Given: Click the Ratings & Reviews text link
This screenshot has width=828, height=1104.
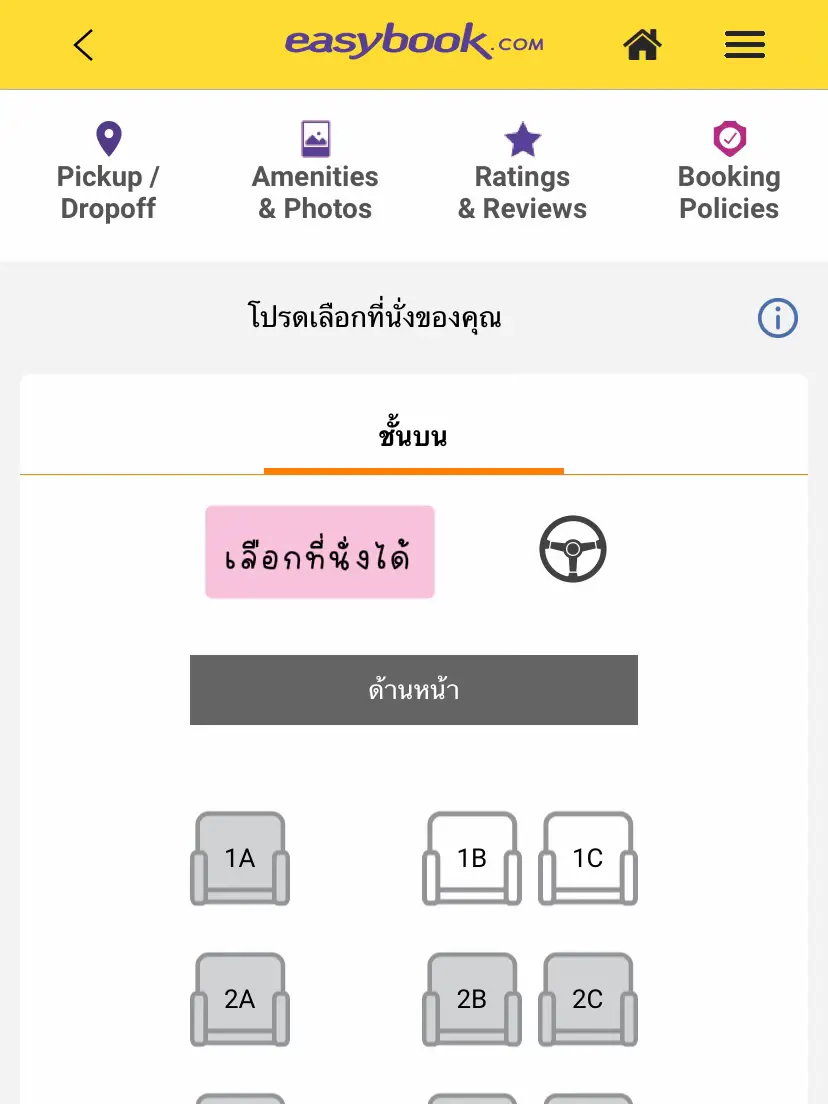Looking at the screenshot, I should 522,192.
